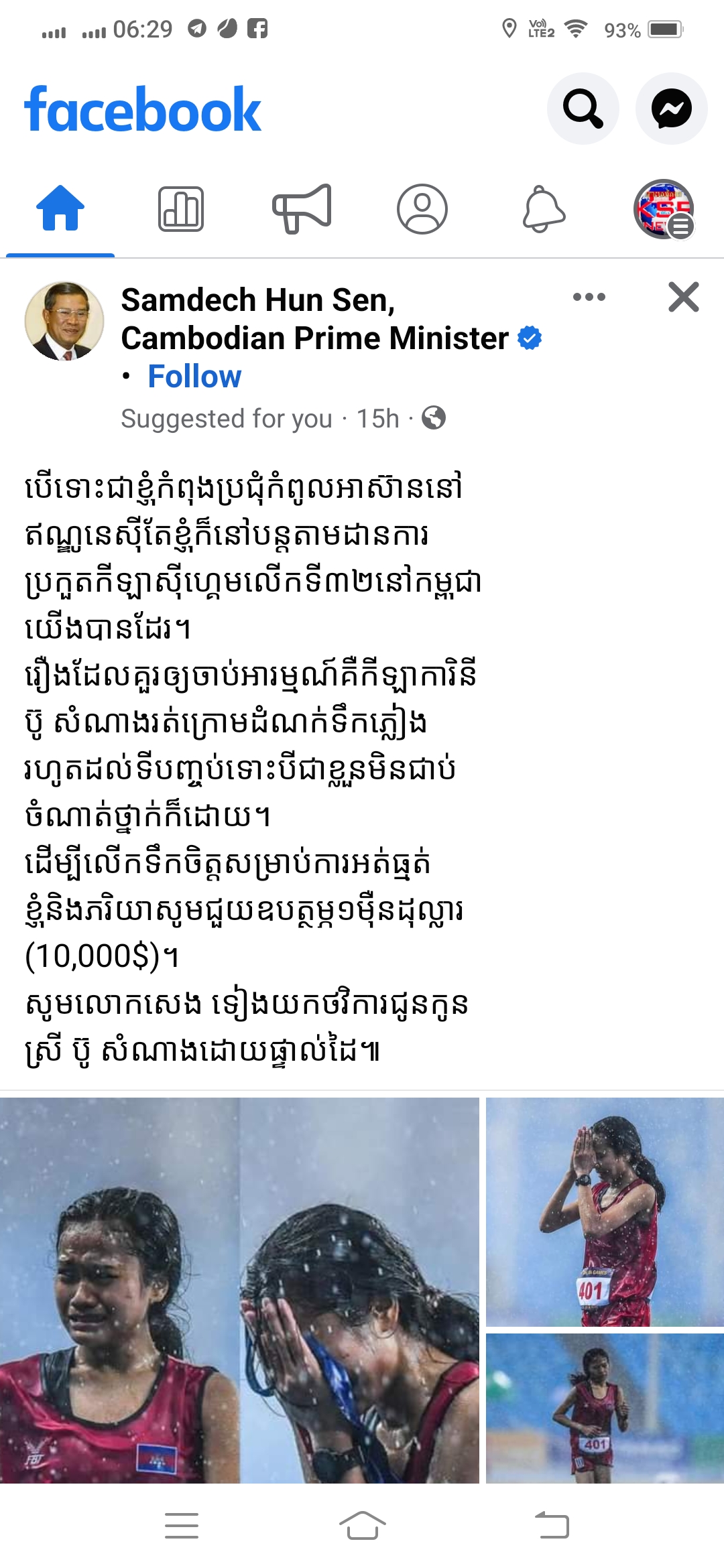Open the post's three-dot options menu
The image size is (724, 1568).
click(589, 297)
